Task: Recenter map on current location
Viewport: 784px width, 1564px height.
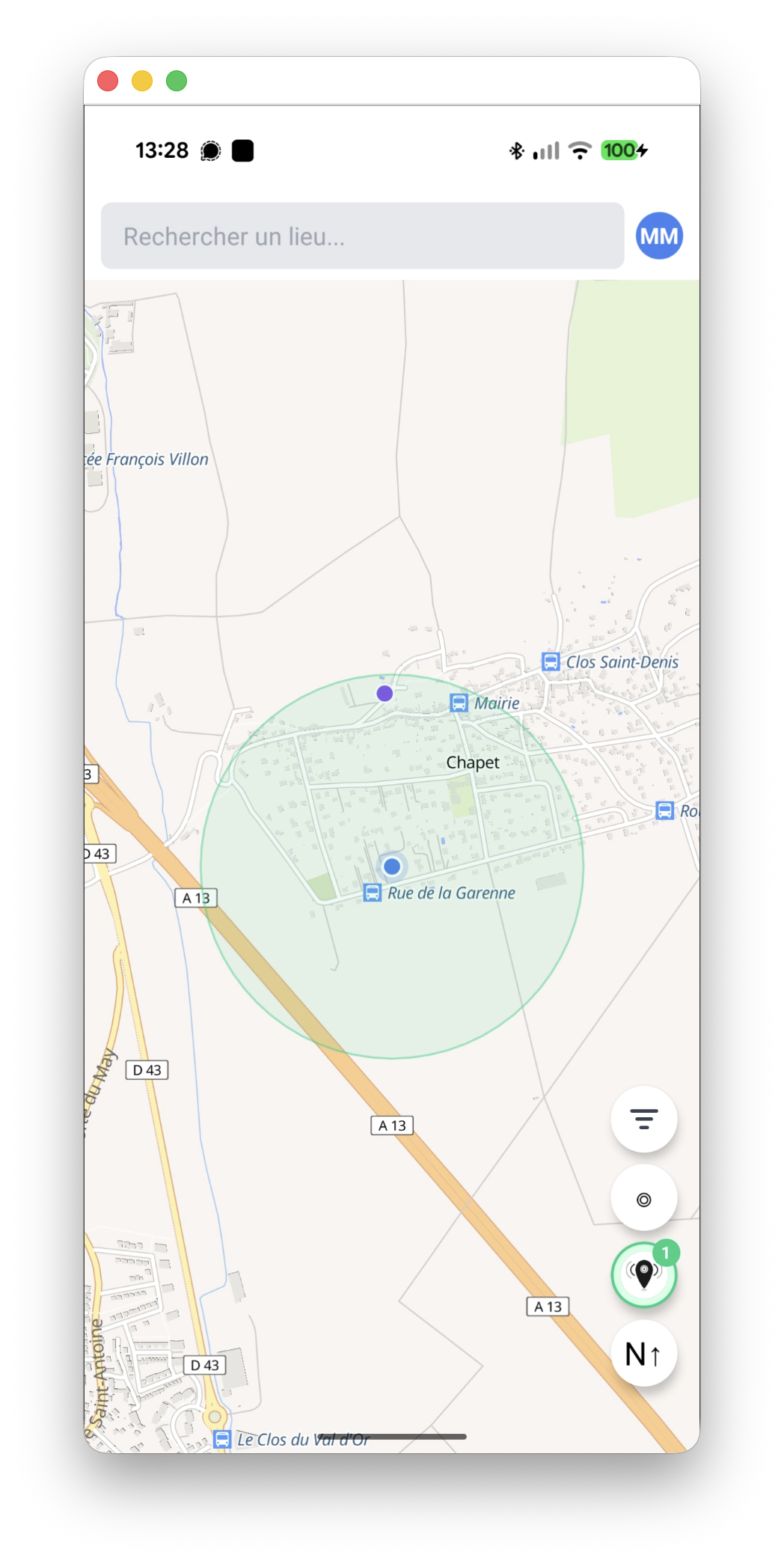Action: (x=643, y=1200)
